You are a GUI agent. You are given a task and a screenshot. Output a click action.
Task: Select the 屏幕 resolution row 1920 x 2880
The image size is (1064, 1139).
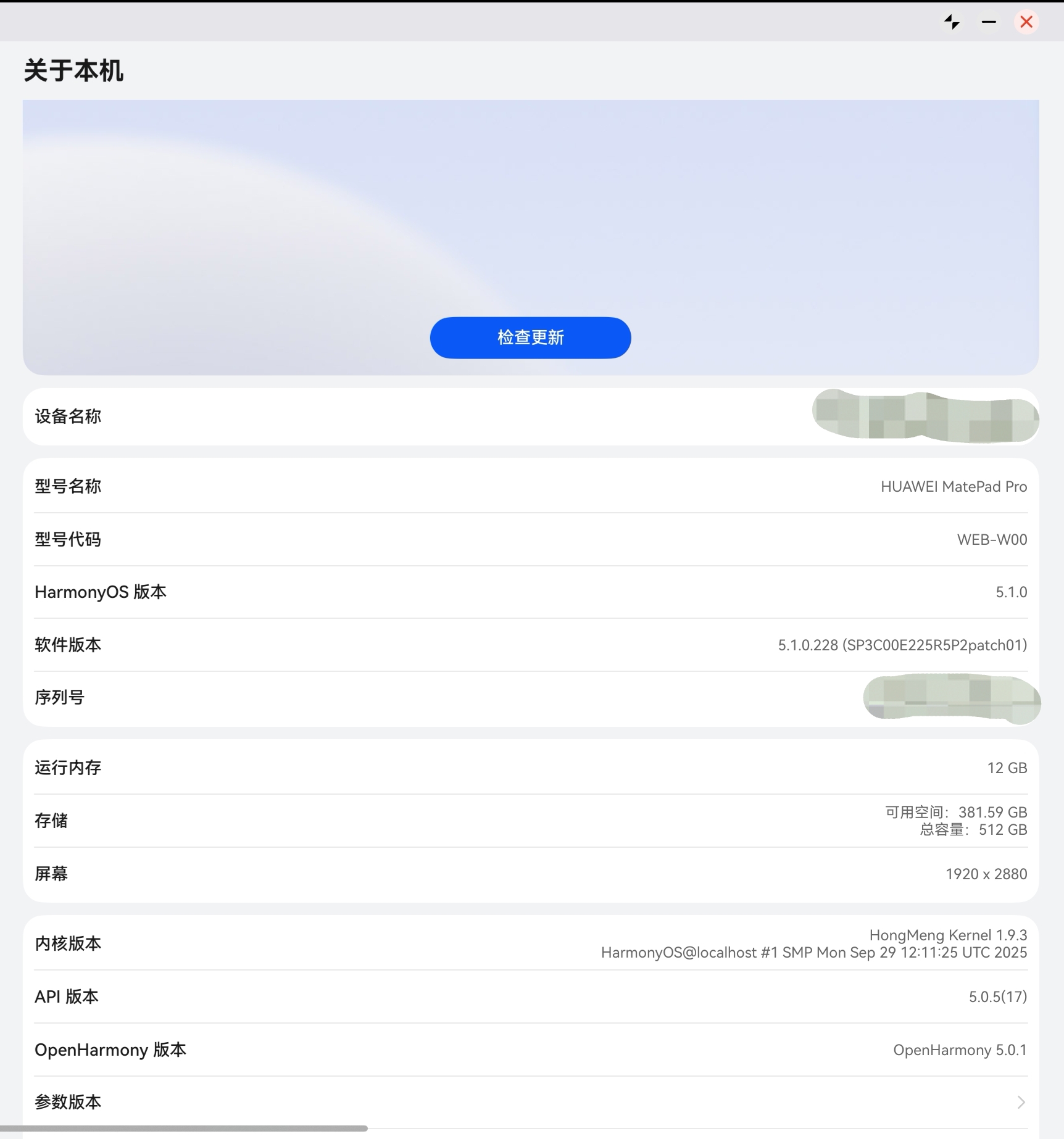[531, 873]
